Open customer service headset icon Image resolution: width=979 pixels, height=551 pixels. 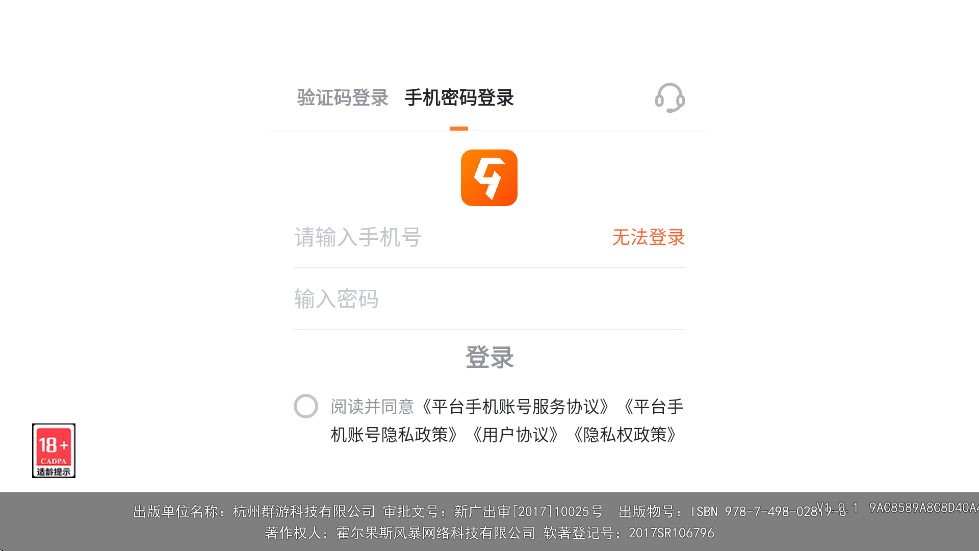coord(669,98)
